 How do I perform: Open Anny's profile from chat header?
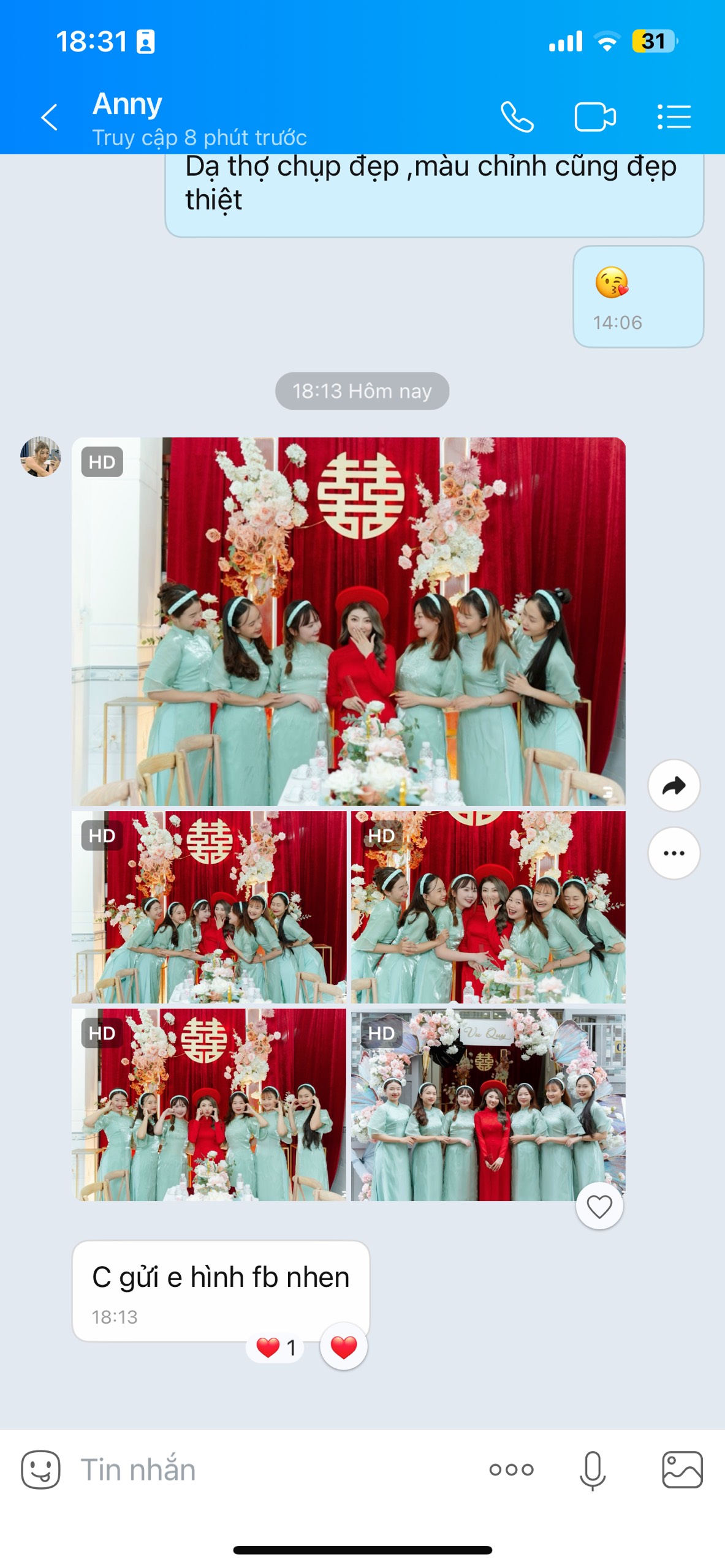(x=127, y=104)
